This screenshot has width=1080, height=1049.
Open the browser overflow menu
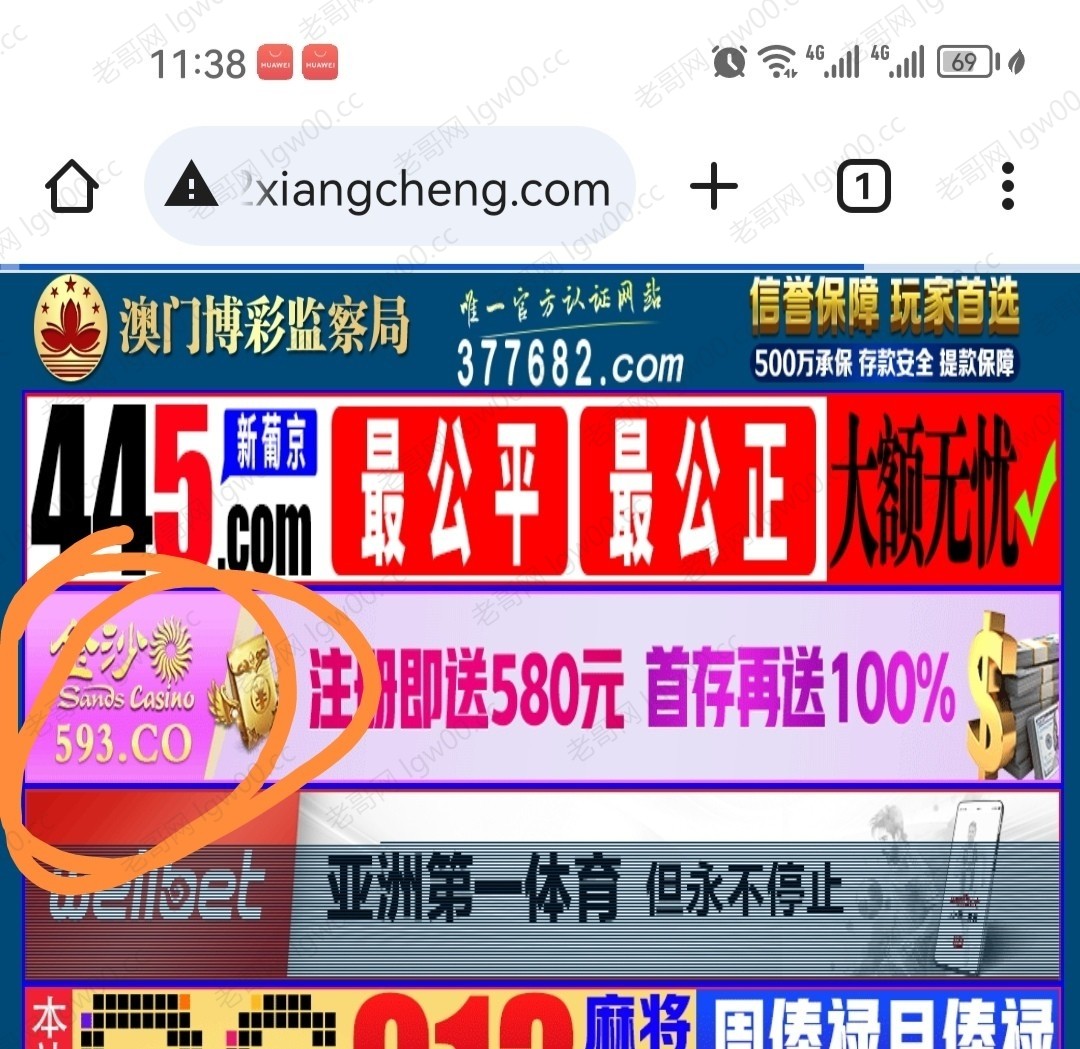click(x=1007, y=188)
